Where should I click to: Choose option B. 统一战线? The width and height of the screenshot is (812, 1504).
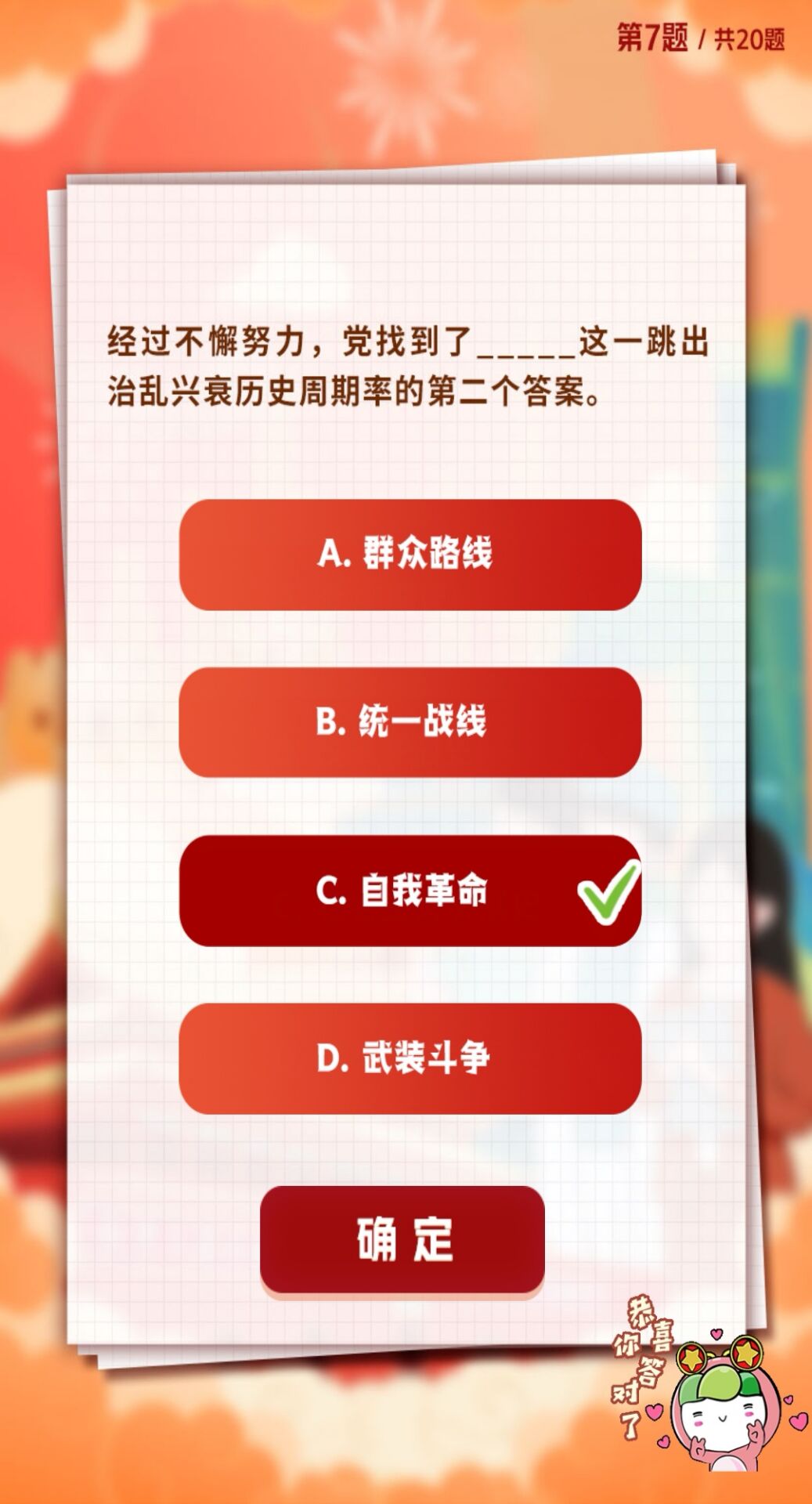click(410, 722)
